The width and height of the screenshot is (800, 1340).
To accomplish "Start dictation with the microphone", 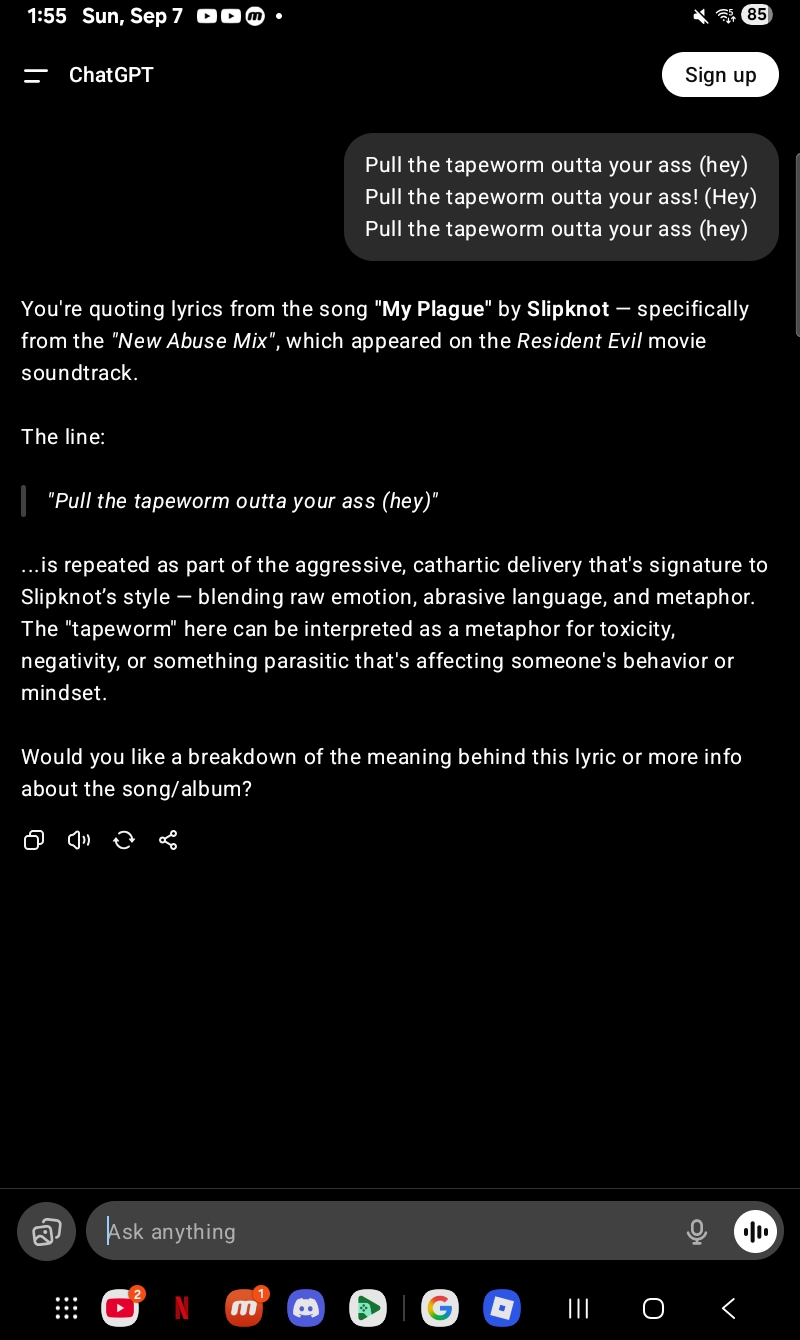I will click(x=697, y=1232).
